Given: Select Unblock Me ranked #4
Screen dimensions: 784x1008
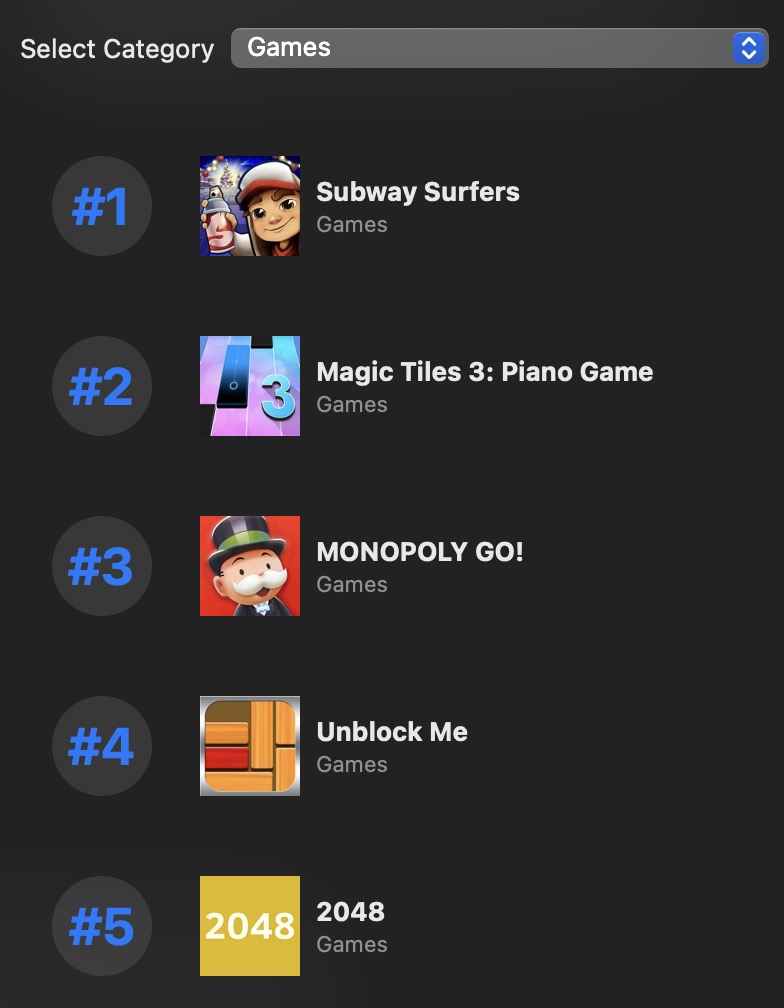Looking at the screenshot, I should click(x=391, y=732).
